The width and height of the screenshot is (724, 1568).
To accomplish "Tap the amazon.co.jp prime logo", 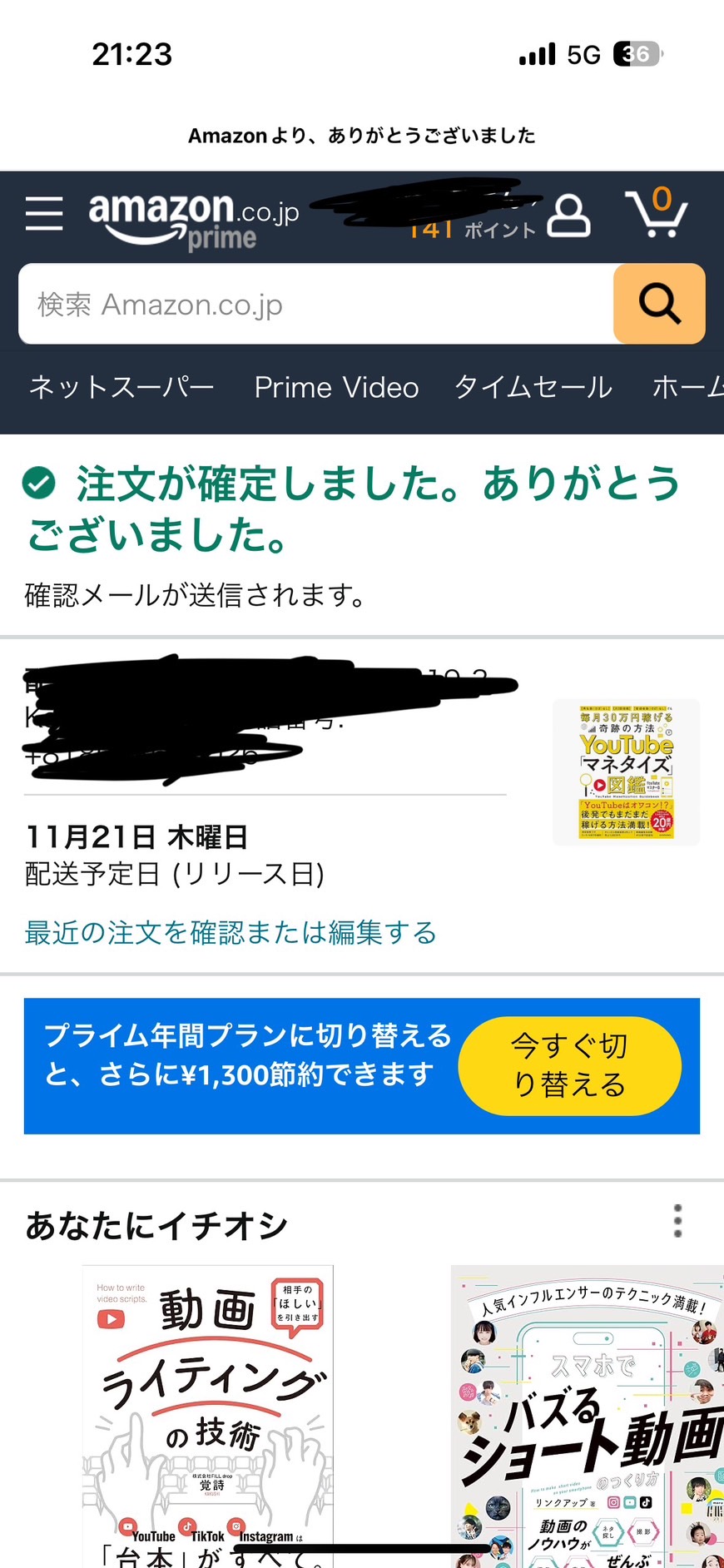I will click(194, 221).
